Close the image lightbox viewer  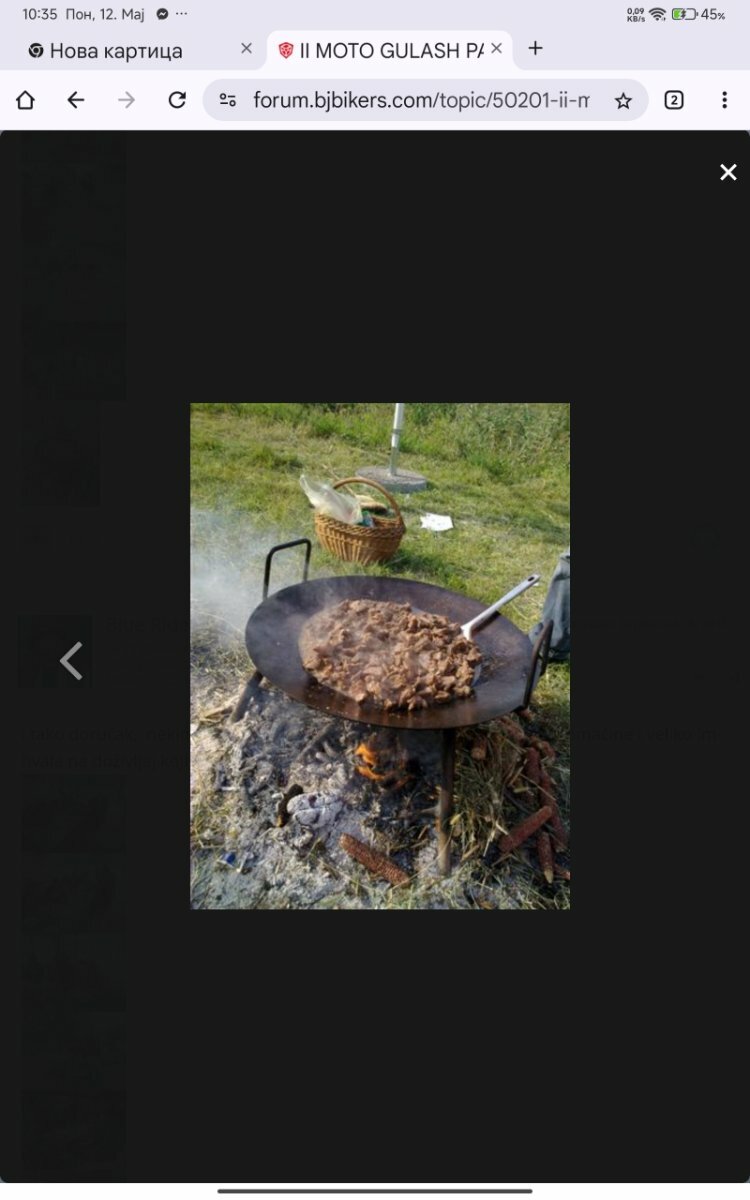pos(728,172)
